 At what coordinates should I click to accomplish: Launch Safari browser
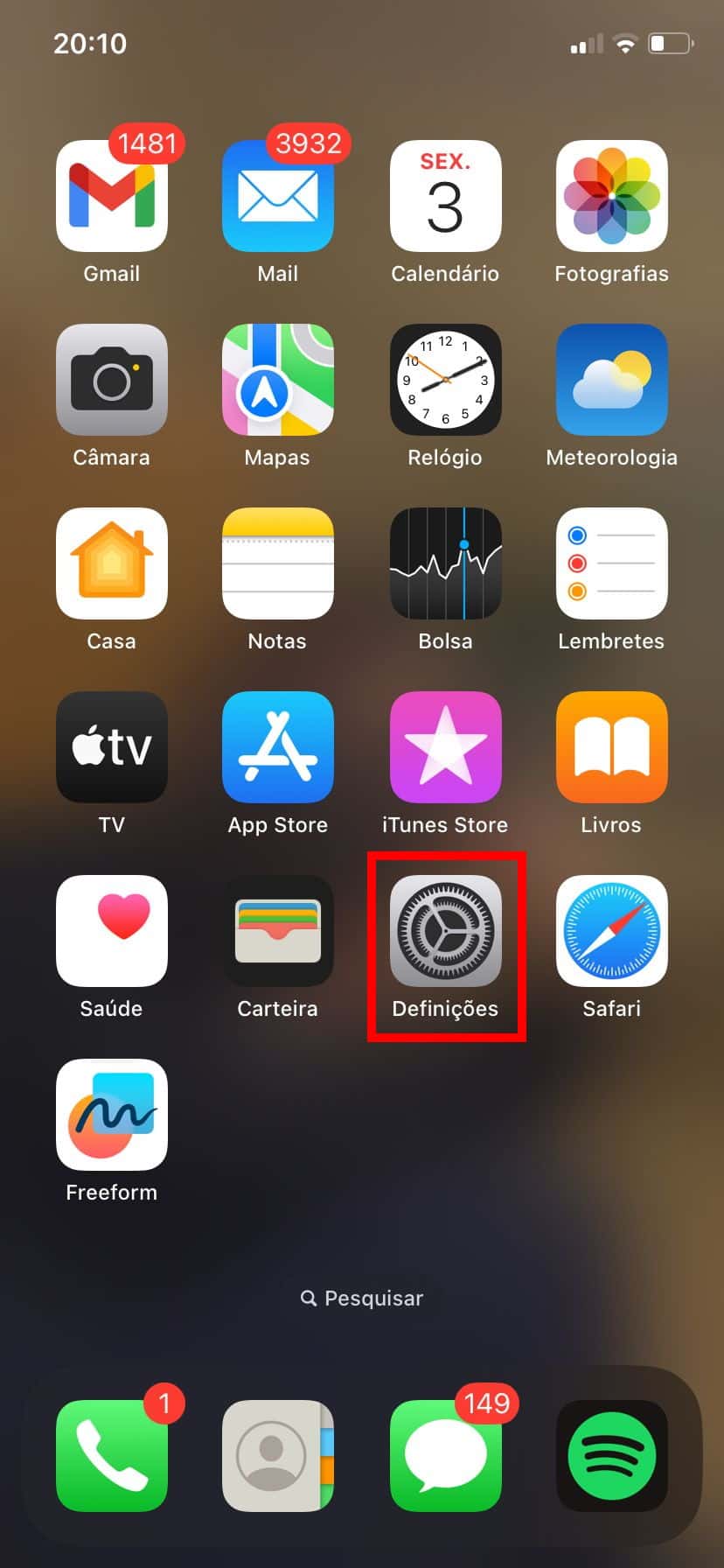[611, 931]
